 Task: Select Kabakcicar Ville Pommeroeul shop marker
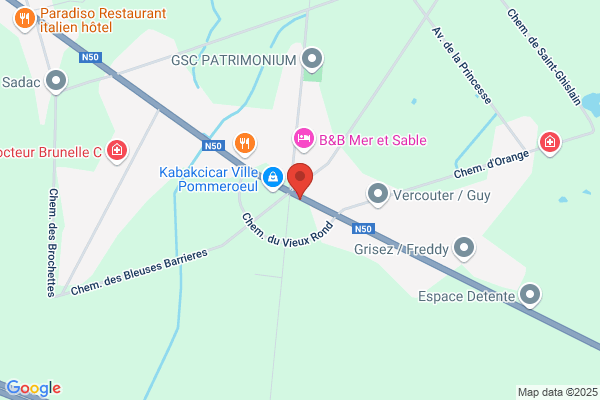pyautogui.click(x=273, y=179)
